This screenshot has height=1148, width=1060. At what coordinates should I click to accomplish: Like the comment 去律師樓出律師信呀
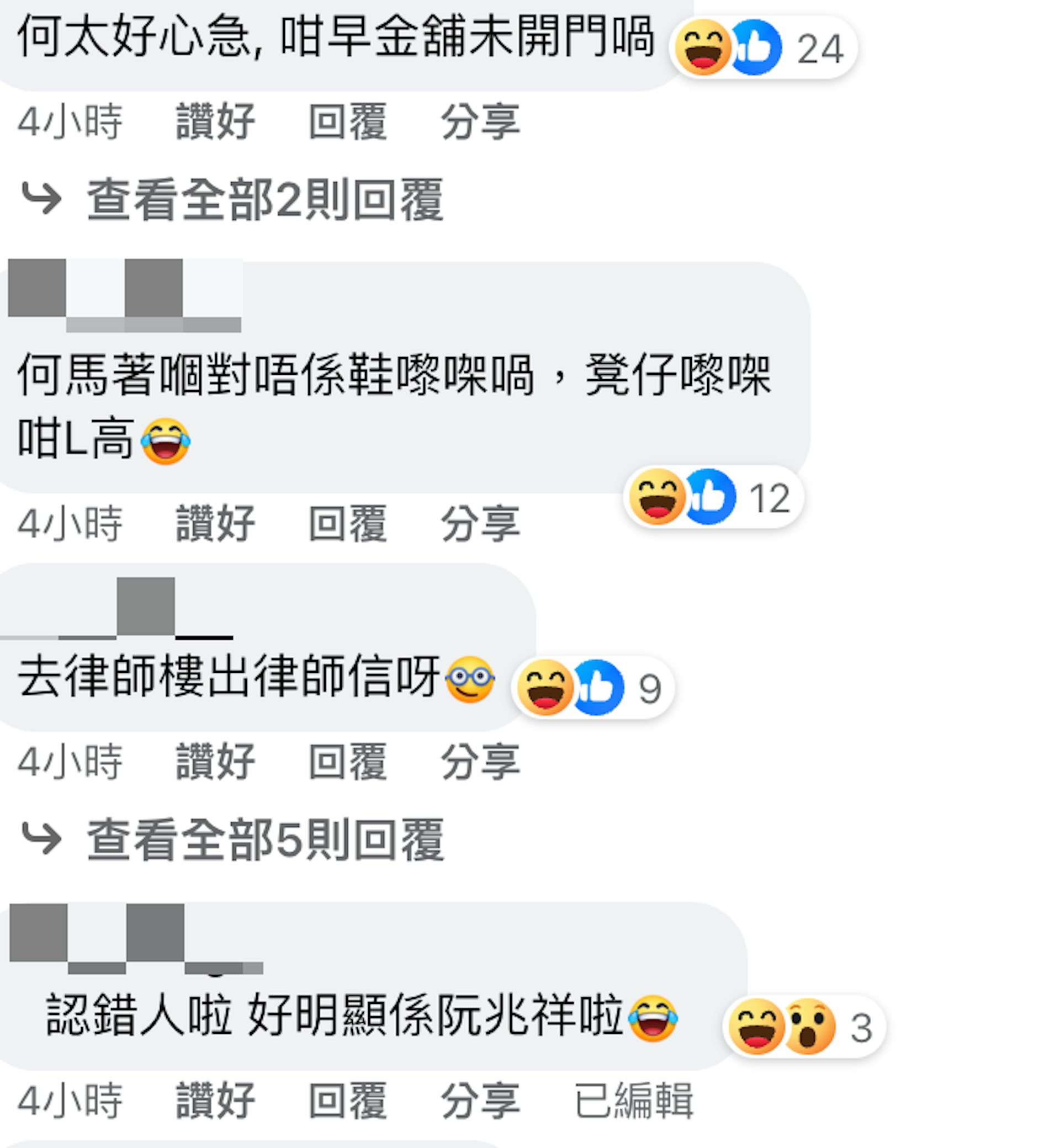[215, 762]
